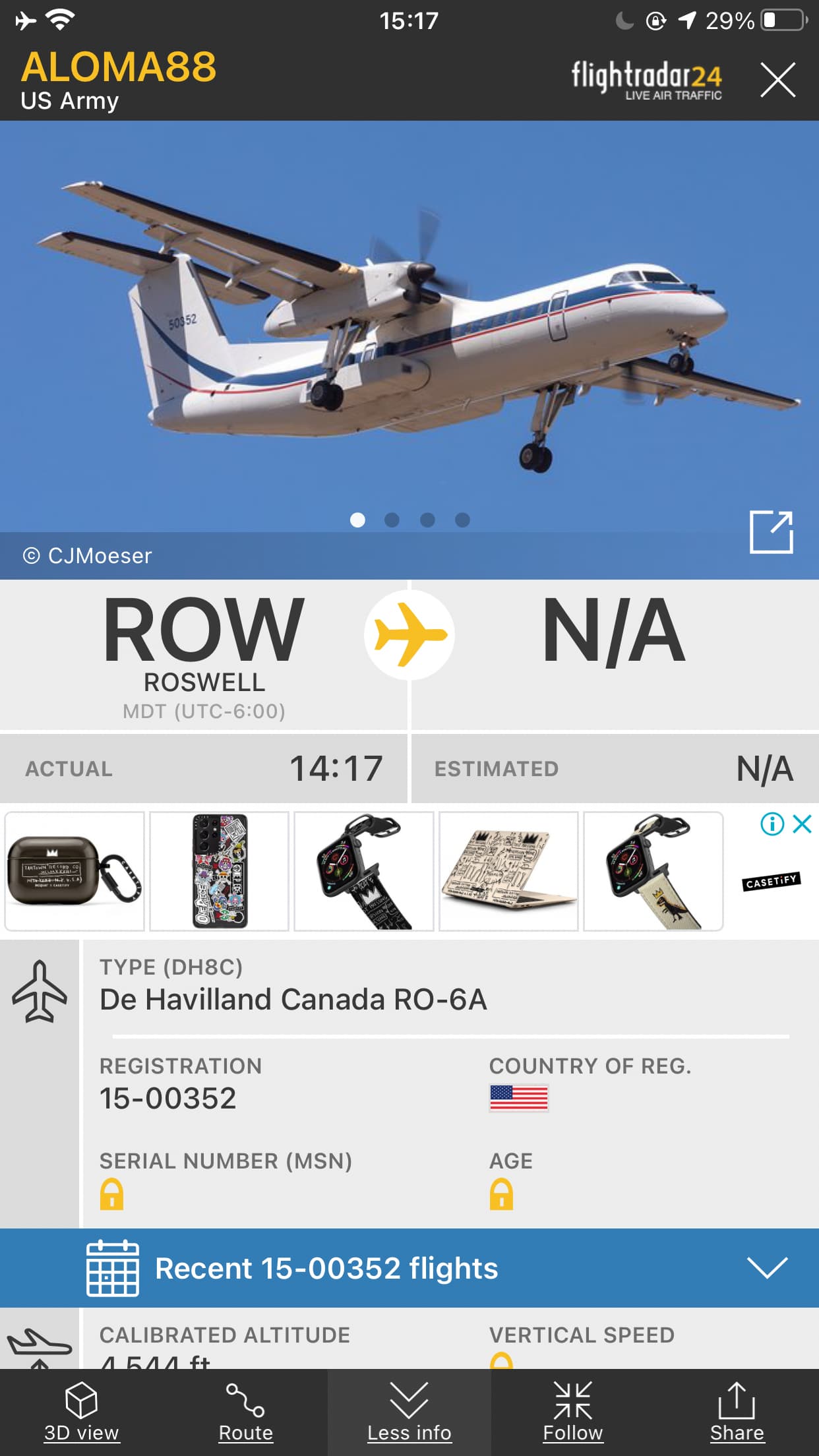This screenshot has height=1456, width=819.
Task: Follow this aircraft on the map
Action: coord(572,1412)
